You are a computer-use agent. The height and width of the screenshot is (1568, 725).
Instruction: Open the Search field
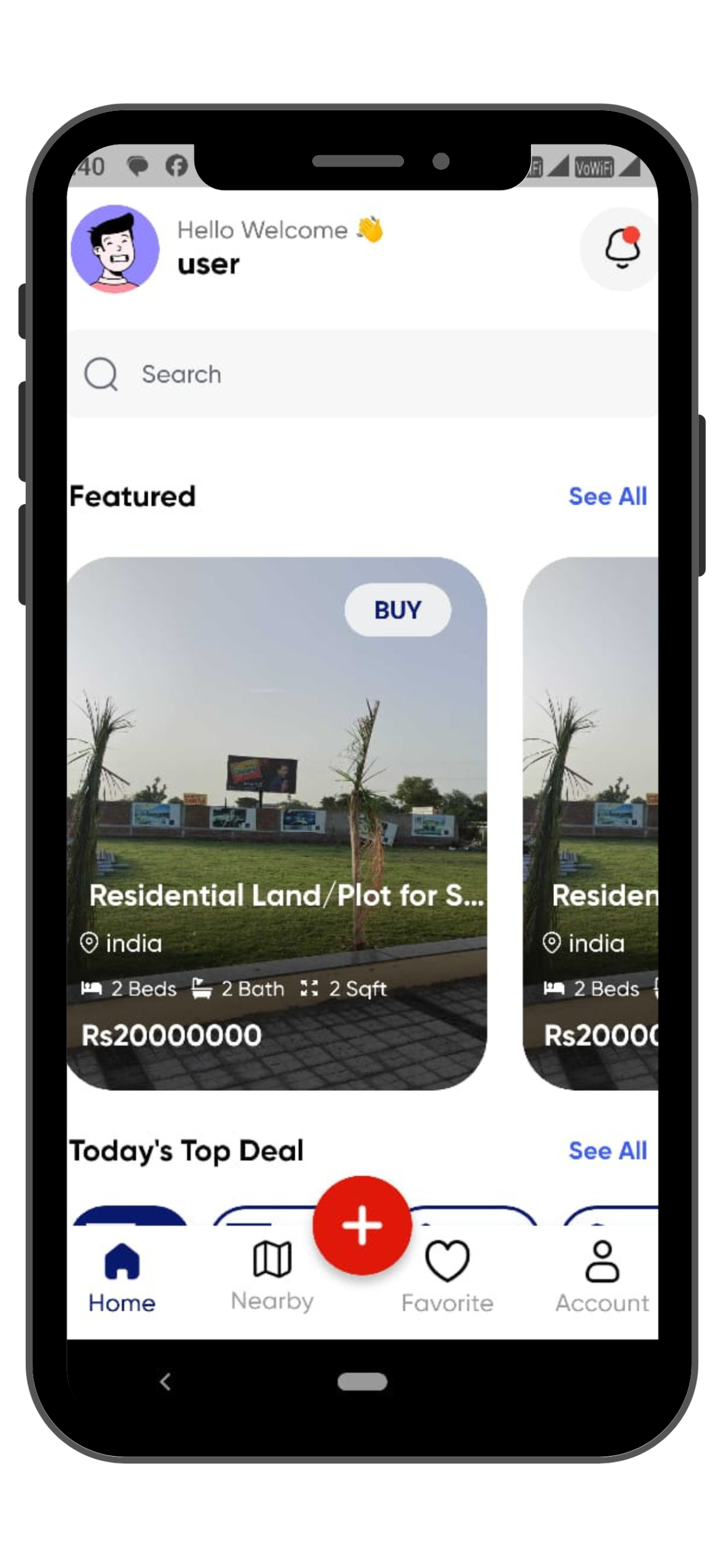tap(362, 374)
